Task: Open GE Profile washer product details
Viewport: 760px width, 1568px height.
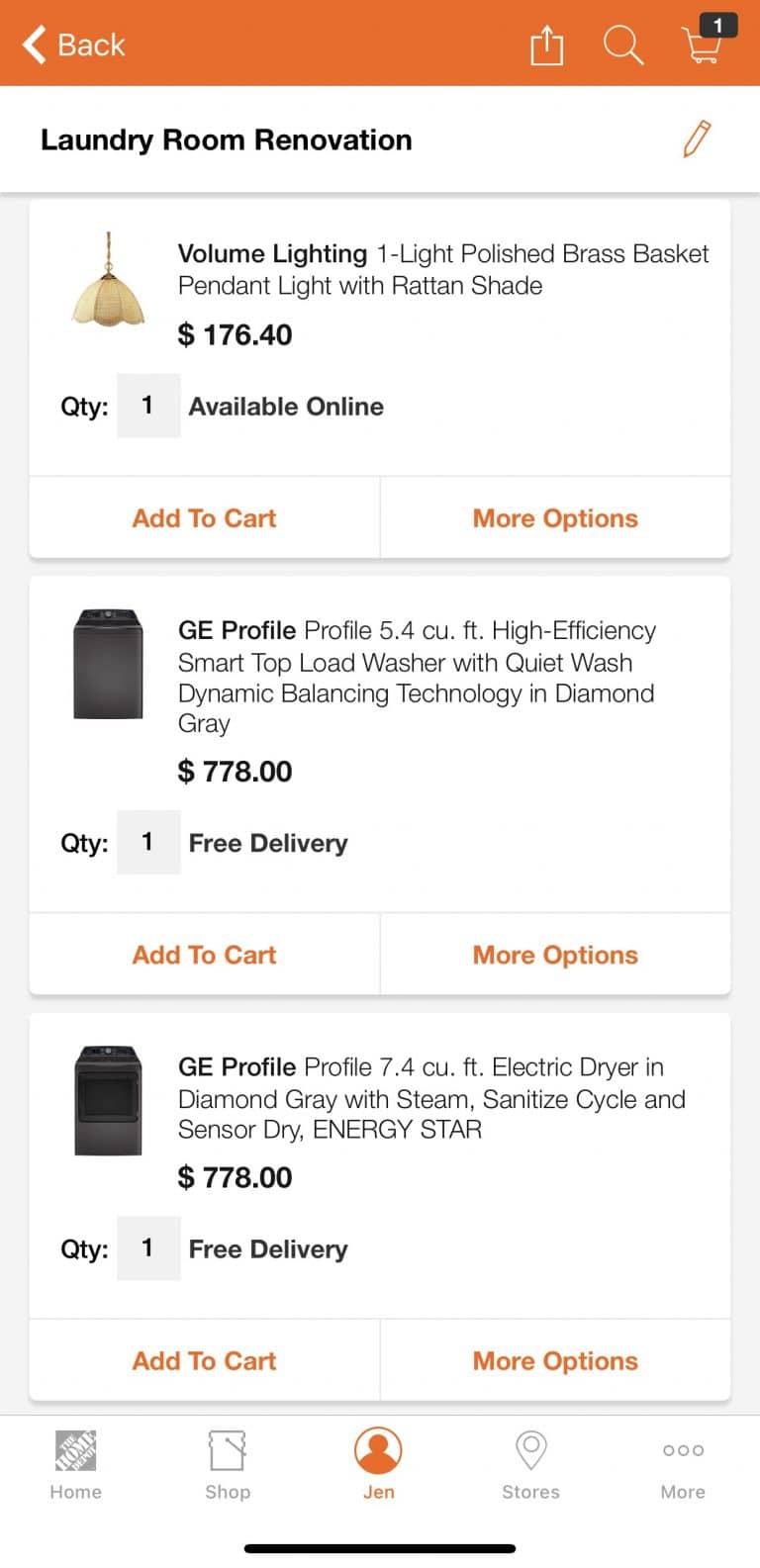Action: pyautogui.click(x=416, y=677)
